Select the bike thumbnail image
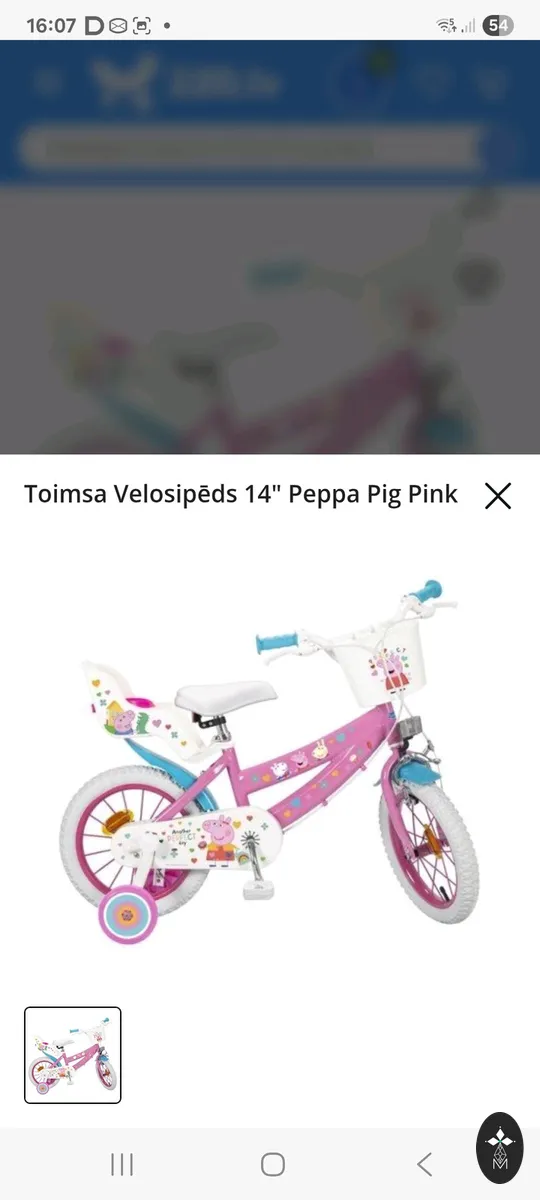This screenshot has height=1200, width=540. (x=73, y=1055)
